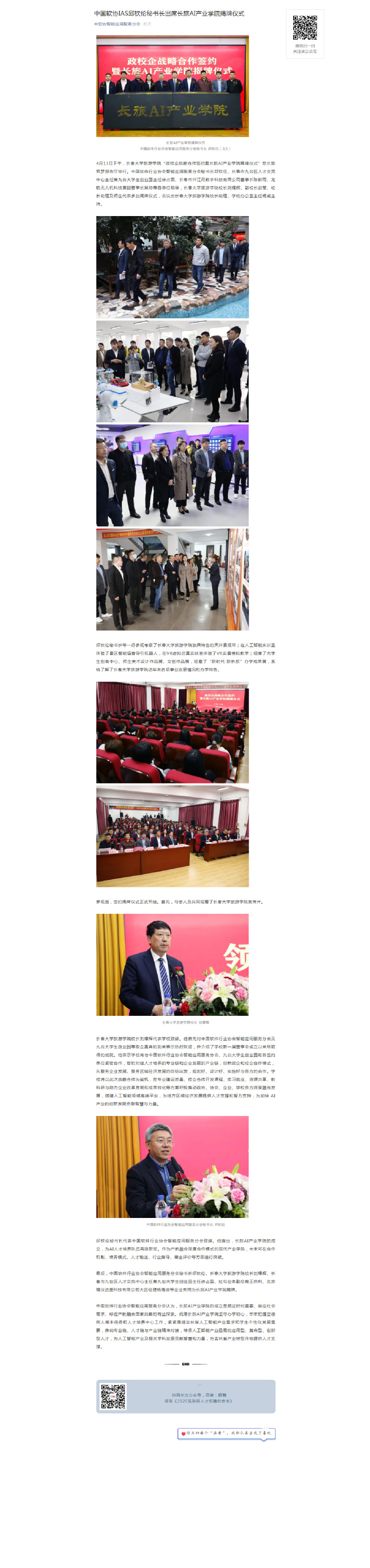The image size is (370, 1568).
Task: View the speaker photo captioned 长春大学旅游学院校长
Action: pyautogui.click(x=172, y=964)
